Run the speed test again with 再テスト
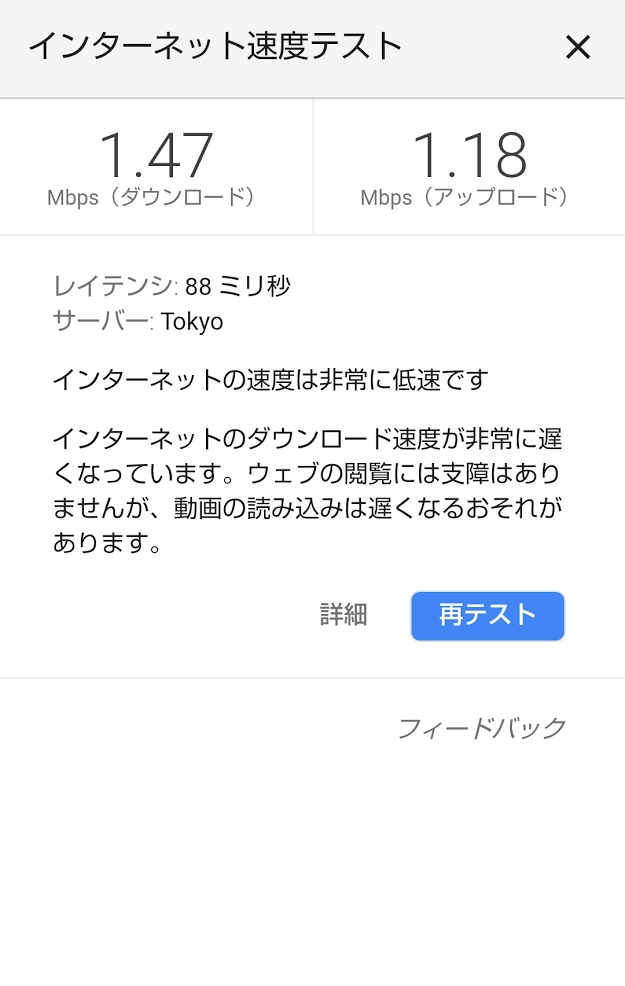Viewport: 625px width, 986px height. [487, 615]
